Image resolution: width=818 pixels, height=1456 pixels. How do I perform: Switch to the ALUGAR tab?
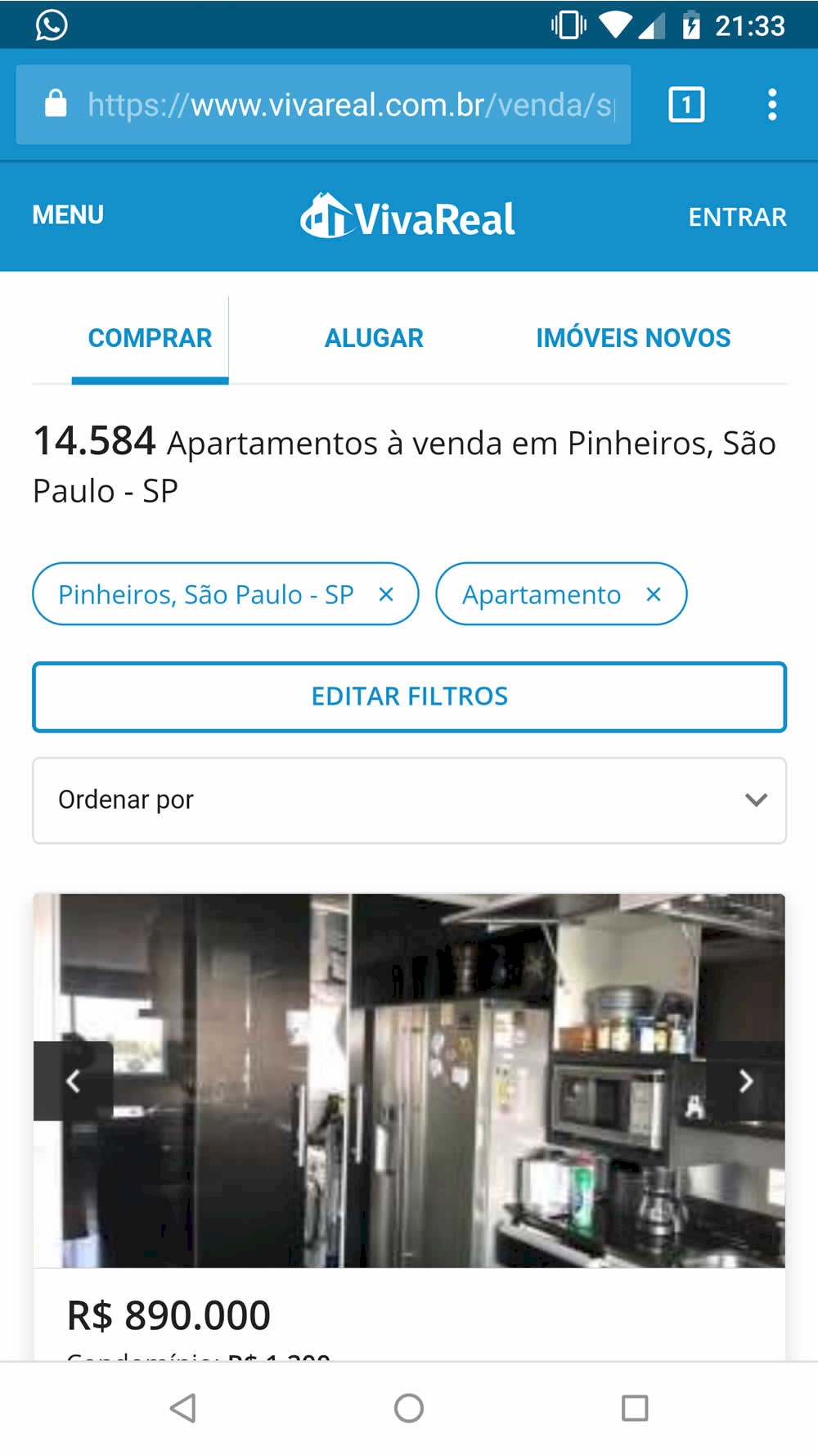(374, 338)
